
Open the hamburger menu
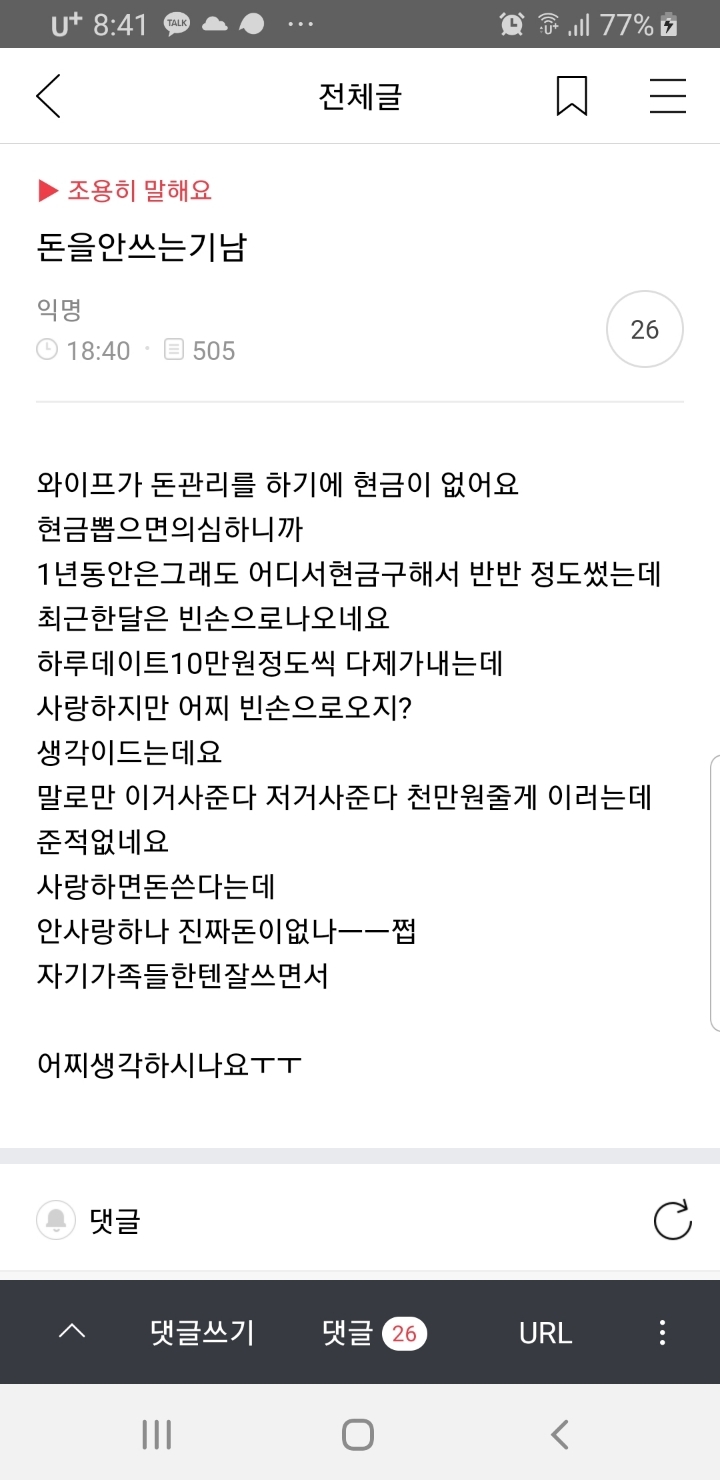point(667,96)
